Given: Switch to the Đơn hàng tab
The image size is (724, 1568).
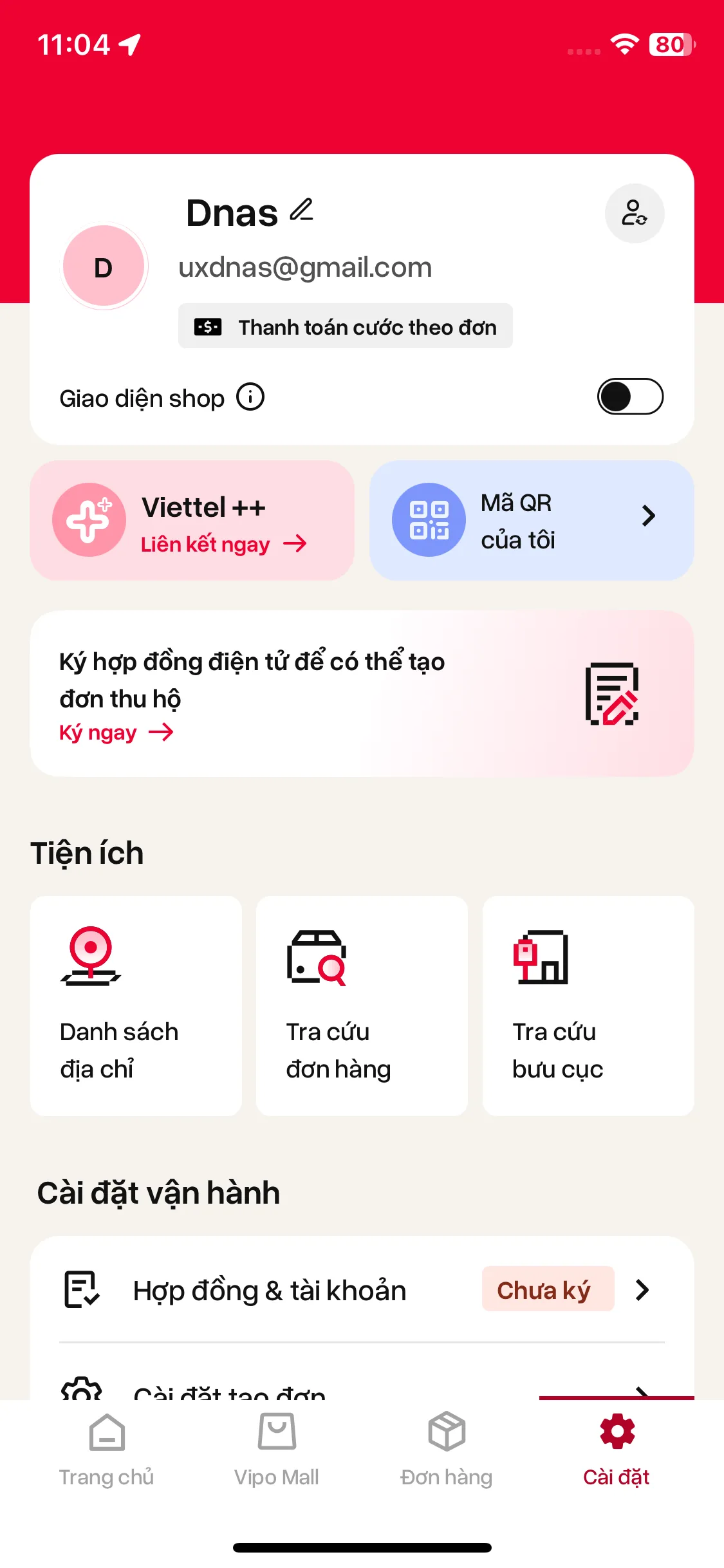Looking at the screenshot, I should (446, 1450).
